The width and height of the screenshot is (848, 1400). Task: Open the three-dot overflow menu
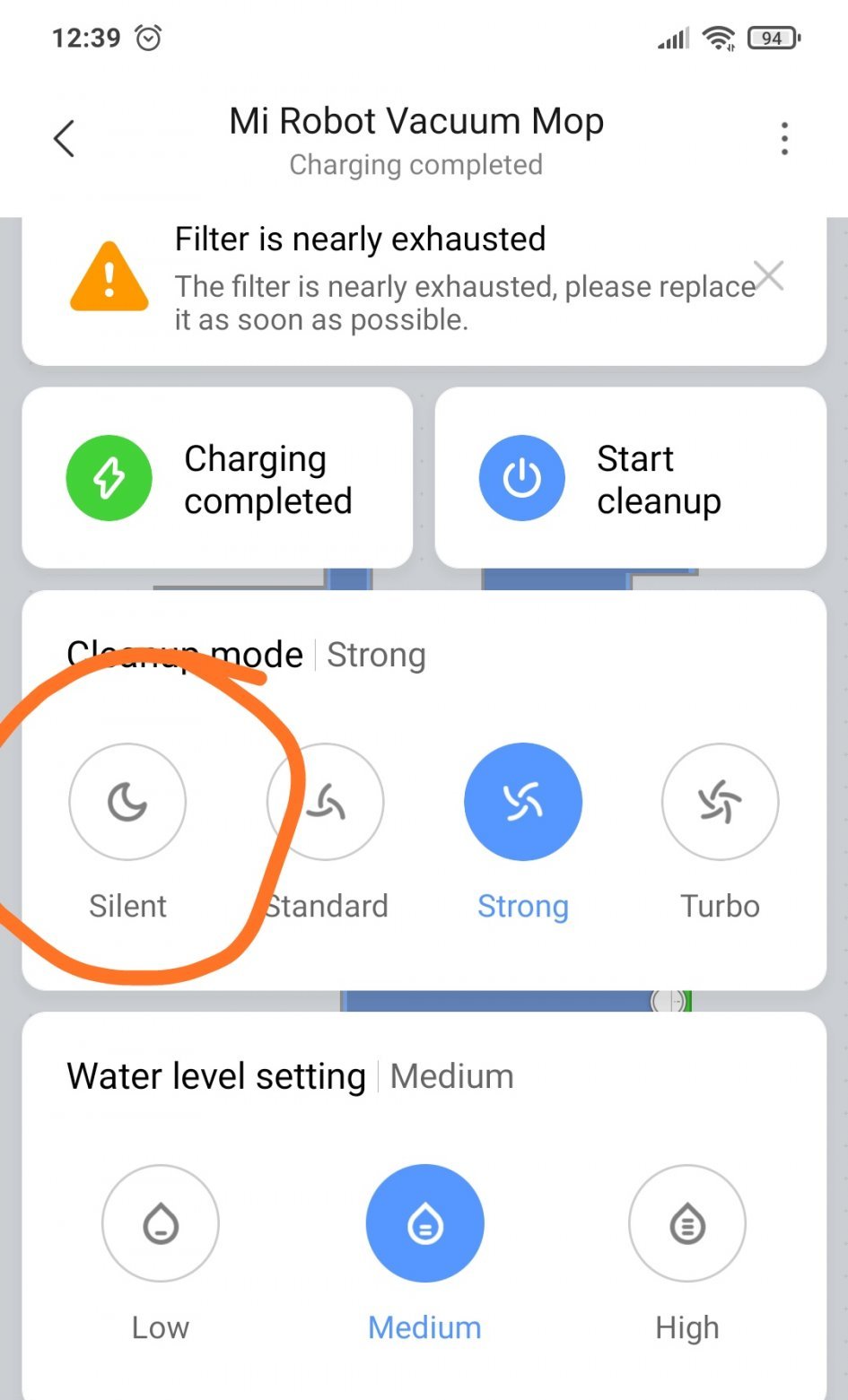point(784,139)
